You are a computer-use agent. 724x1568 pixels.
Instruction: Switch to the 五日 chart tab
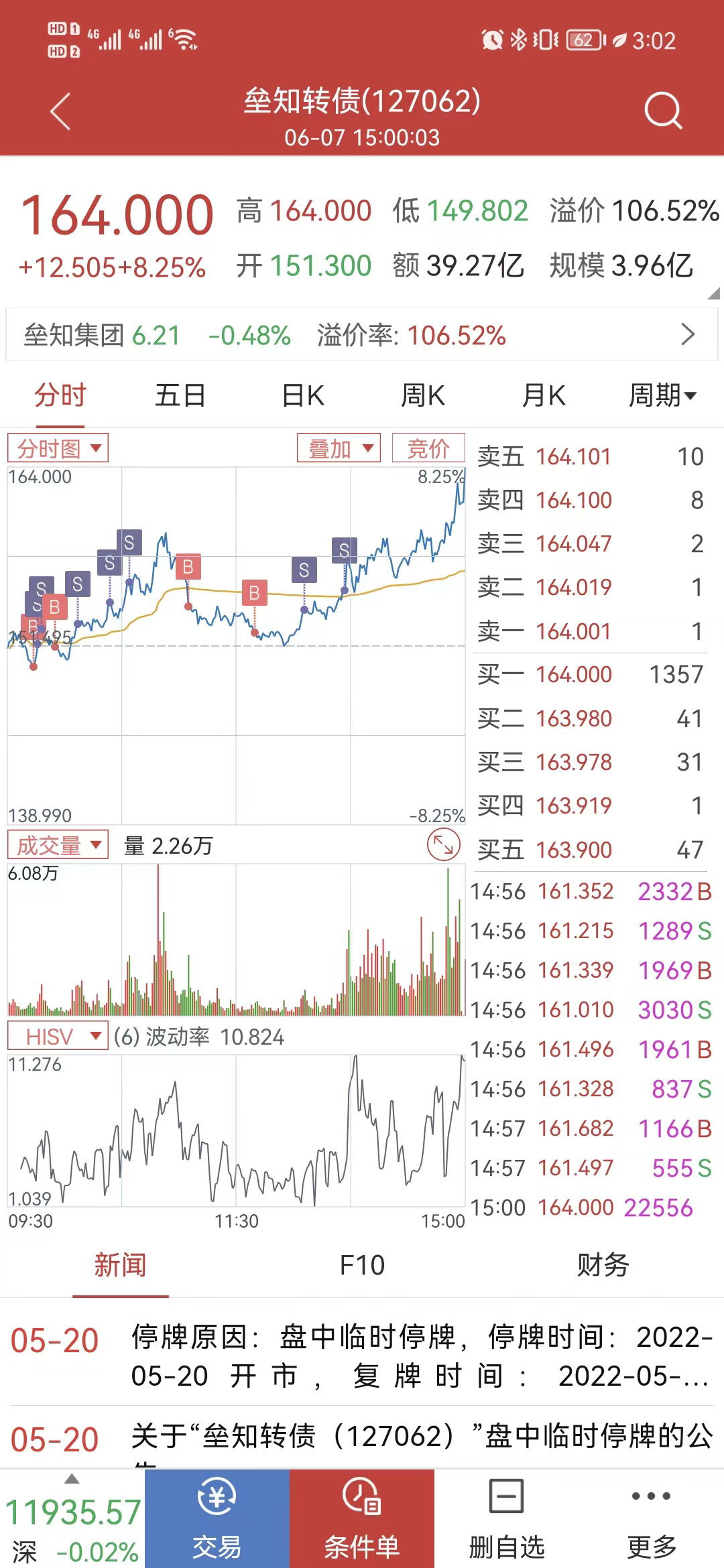[x=180, y=395]
